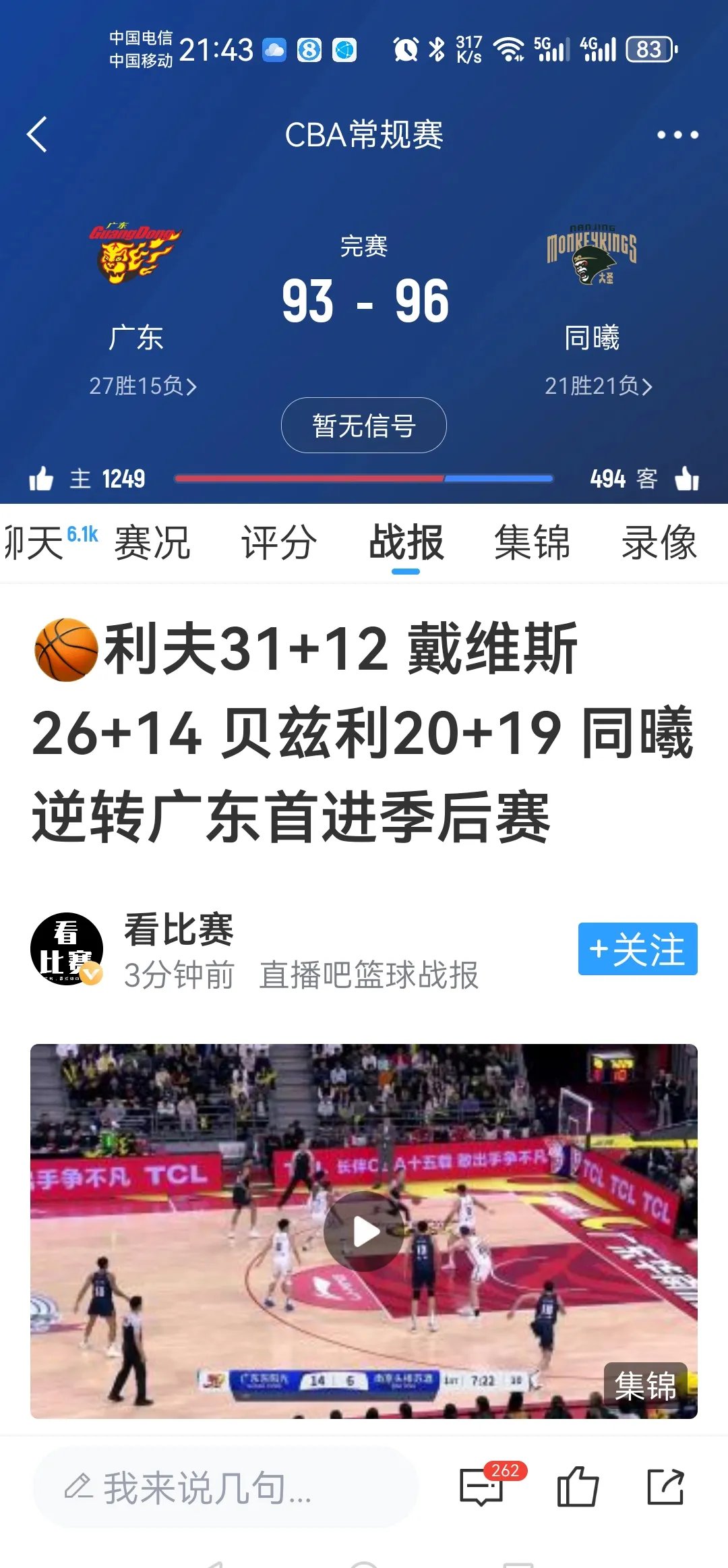Tap the play button on the game video
The height and width of the screenshot is (1568, 728).
(364, 1232)
